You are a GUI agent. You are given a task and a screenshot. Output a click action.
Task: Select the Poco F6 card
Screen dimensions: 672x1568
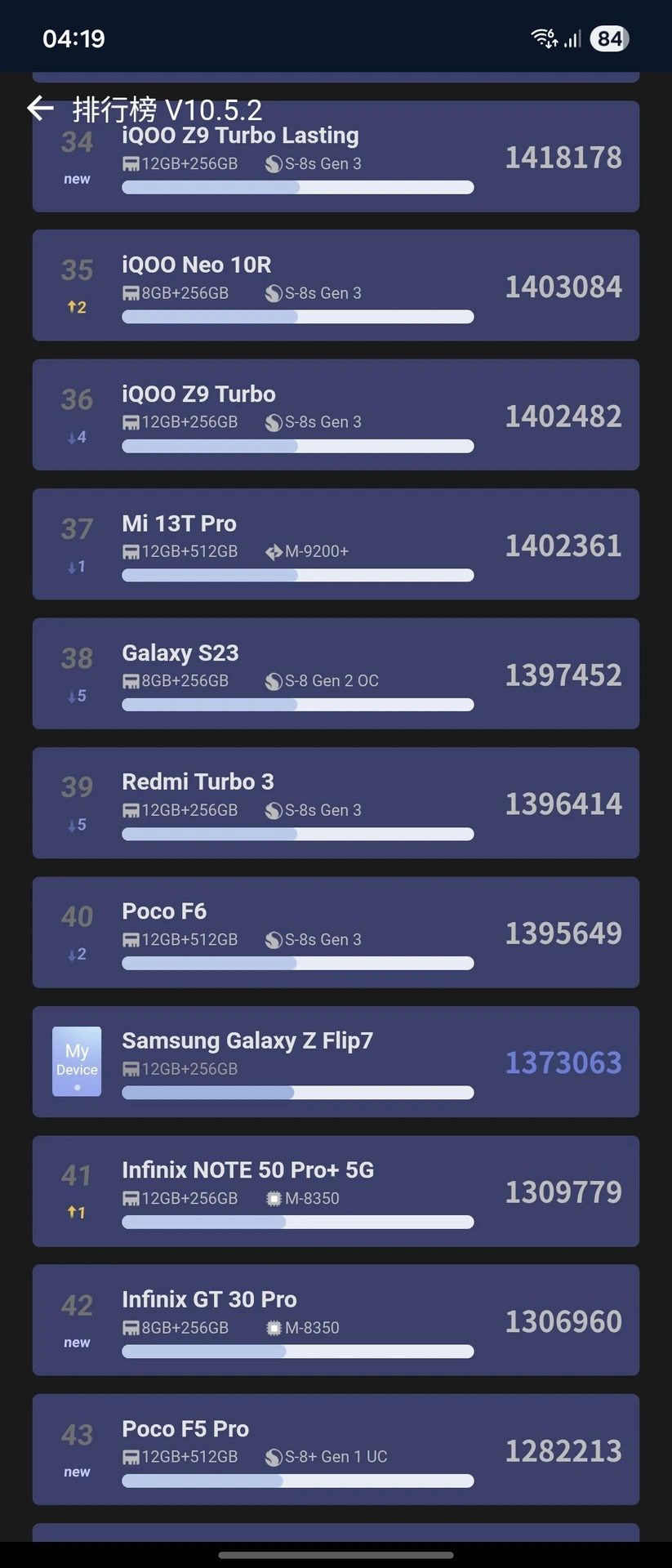tap(335, 932)
